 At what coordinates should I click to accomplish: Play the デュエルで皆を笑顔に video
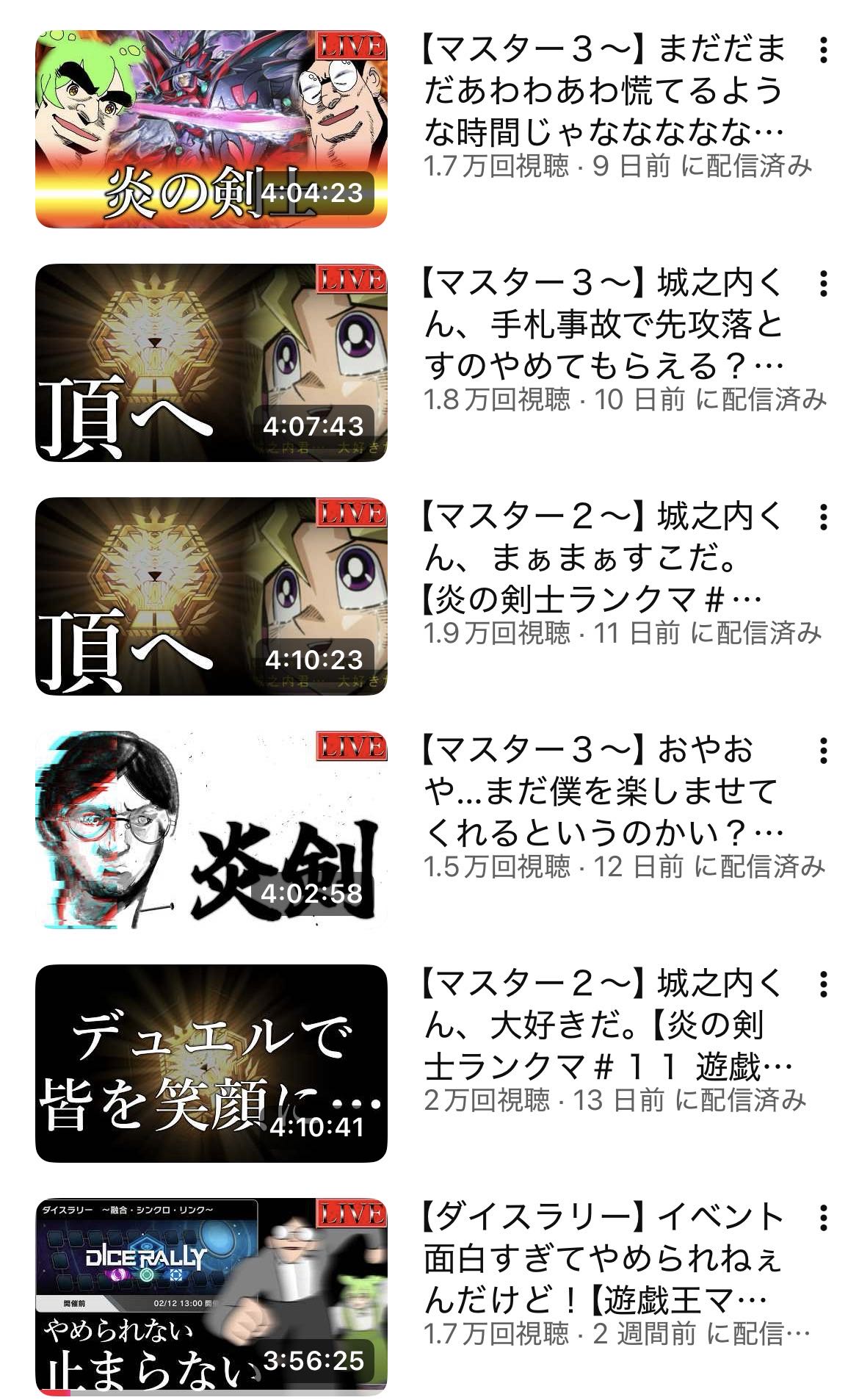[x=211, y=1063]
